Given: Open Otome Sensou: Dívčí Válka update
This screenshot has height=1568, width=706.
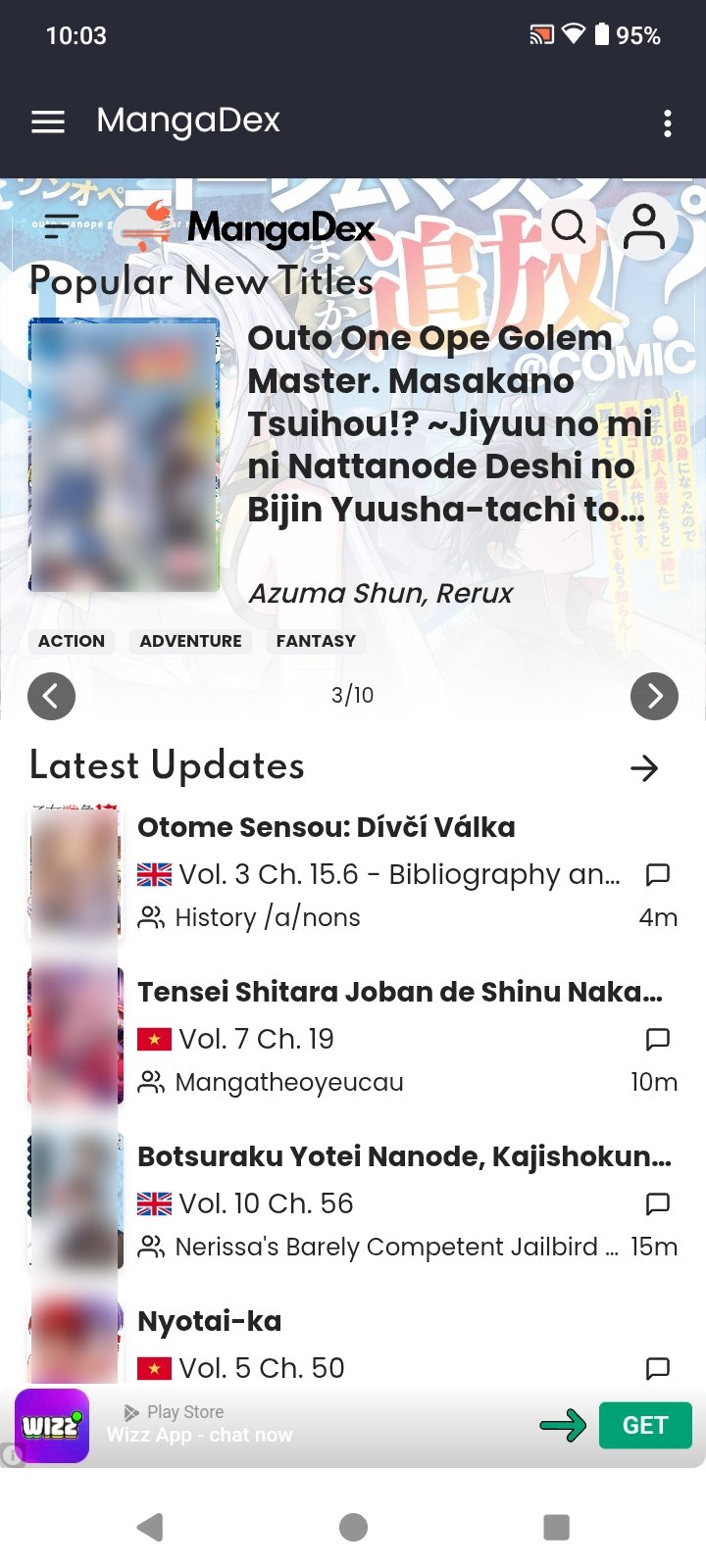Looking at the screenshot, I should [326, 827].
